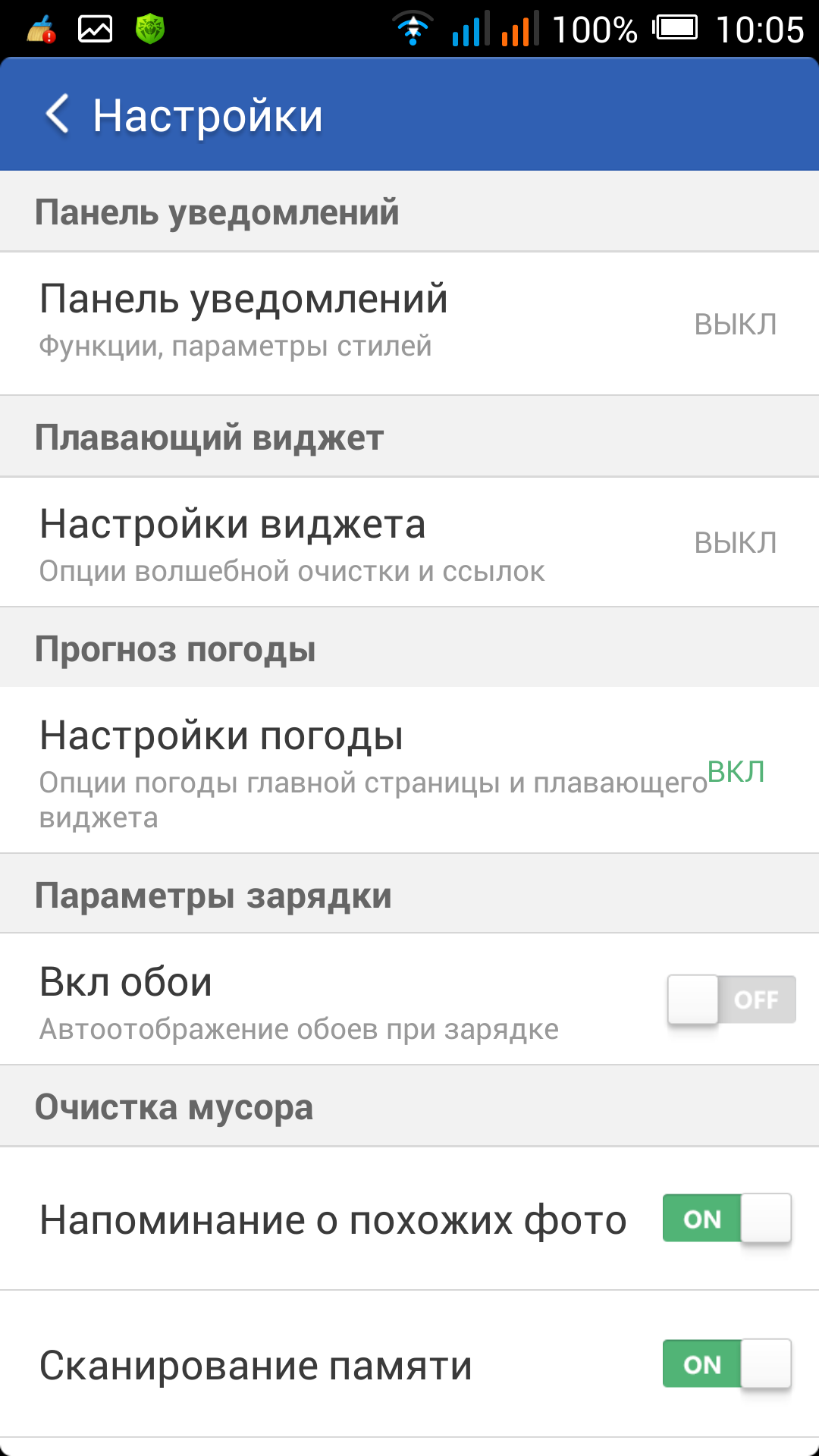This screenshot has width=819, height=1456.
Task: Open Настройки погоды row
Action: pos(409,770)
